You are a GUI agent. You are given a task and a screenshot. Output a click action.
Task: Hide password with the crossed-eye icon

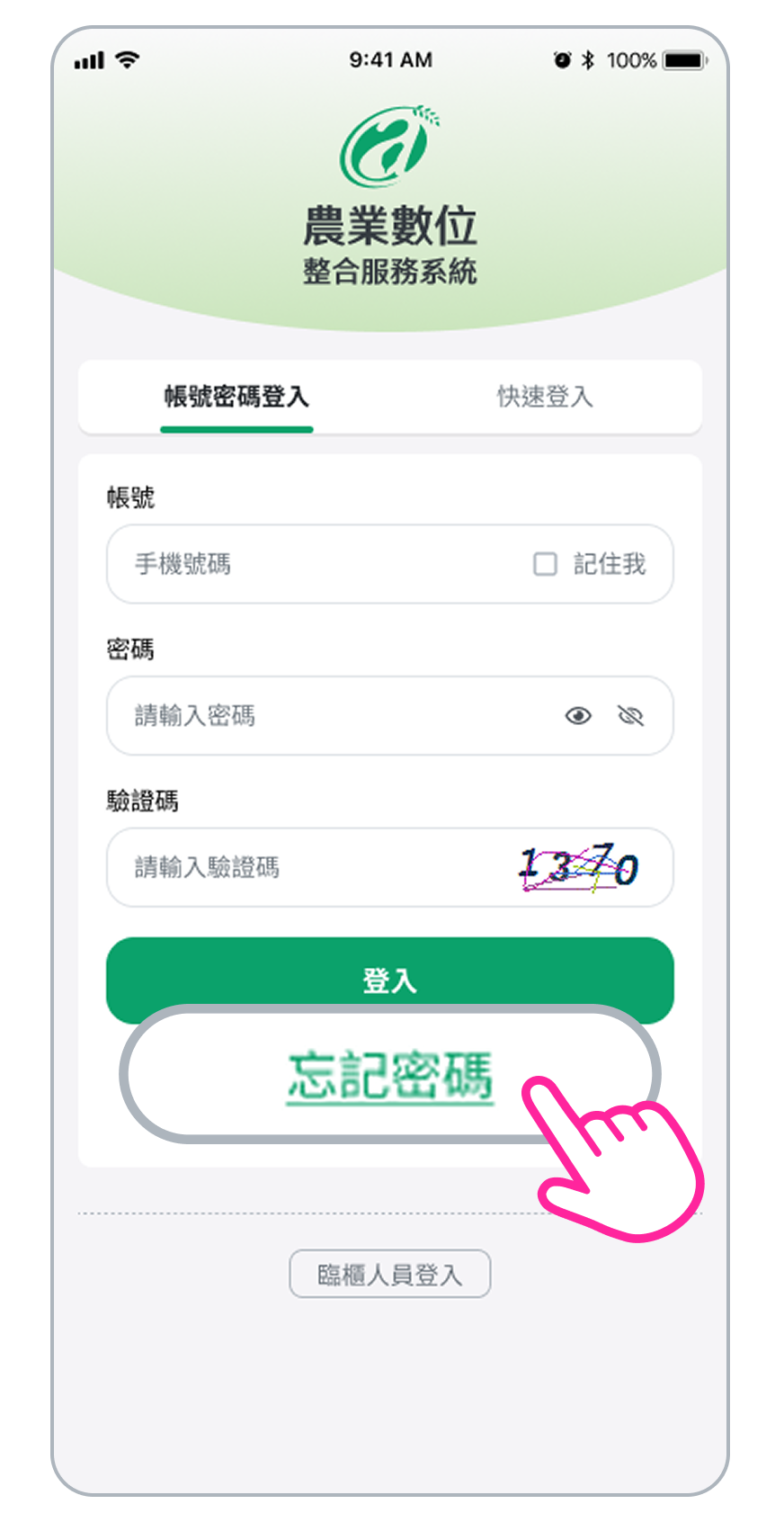(631, 716)
